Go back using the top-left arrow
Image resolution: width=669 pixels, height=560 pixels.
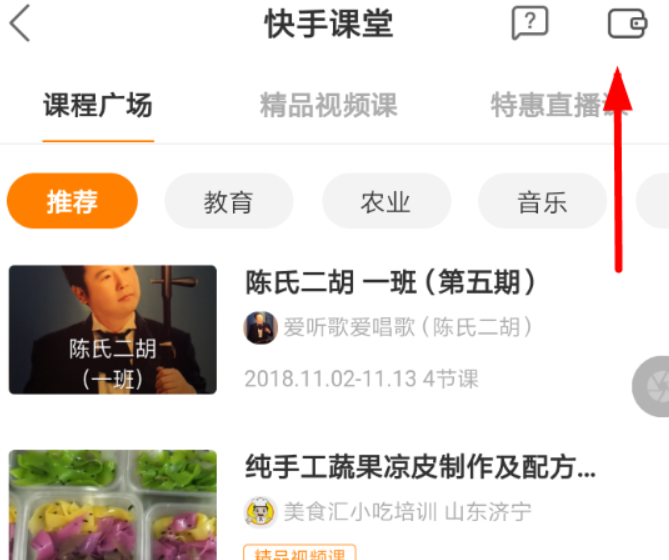(x=21, y=23)
